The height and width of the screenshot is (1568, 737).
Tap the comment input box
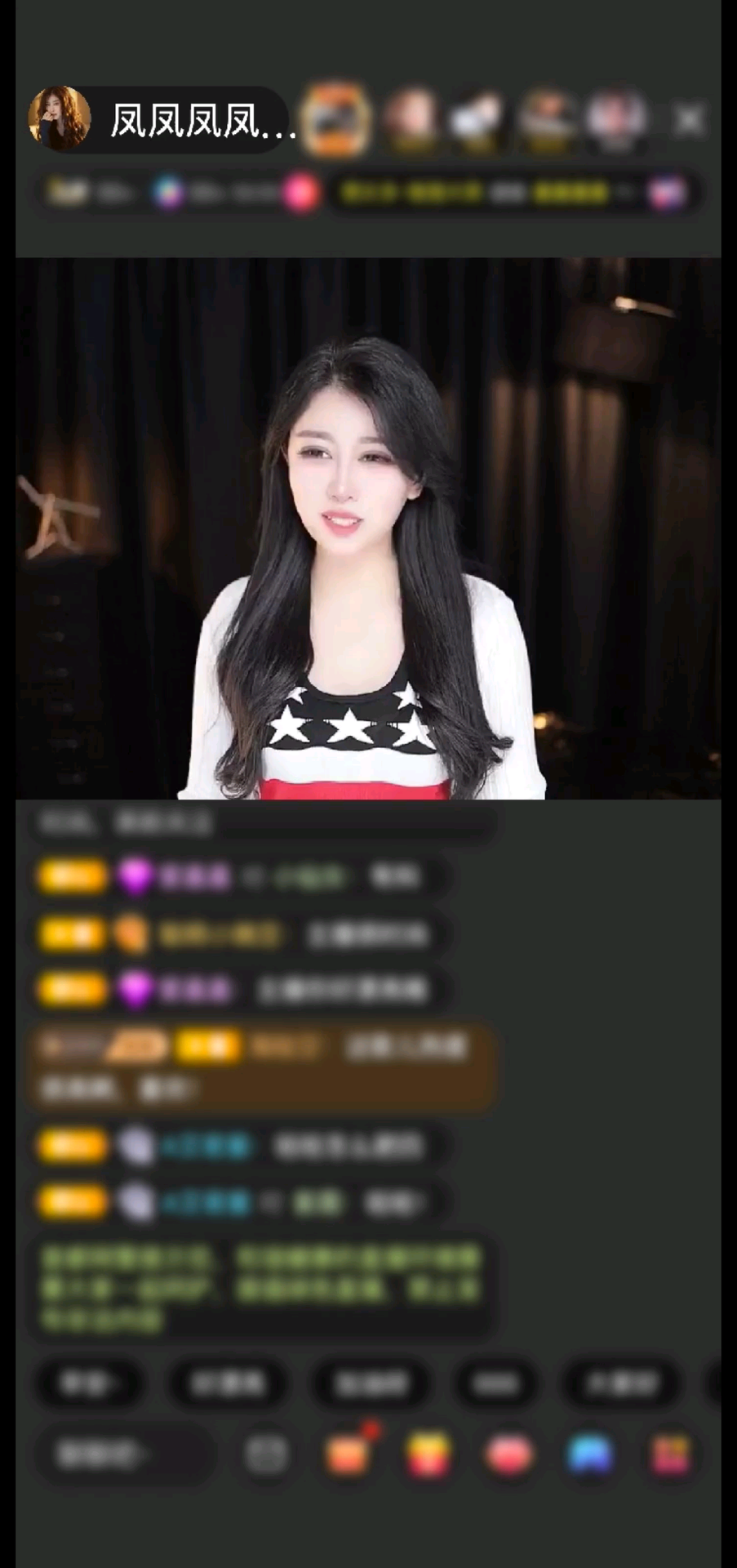(122, 1454)
